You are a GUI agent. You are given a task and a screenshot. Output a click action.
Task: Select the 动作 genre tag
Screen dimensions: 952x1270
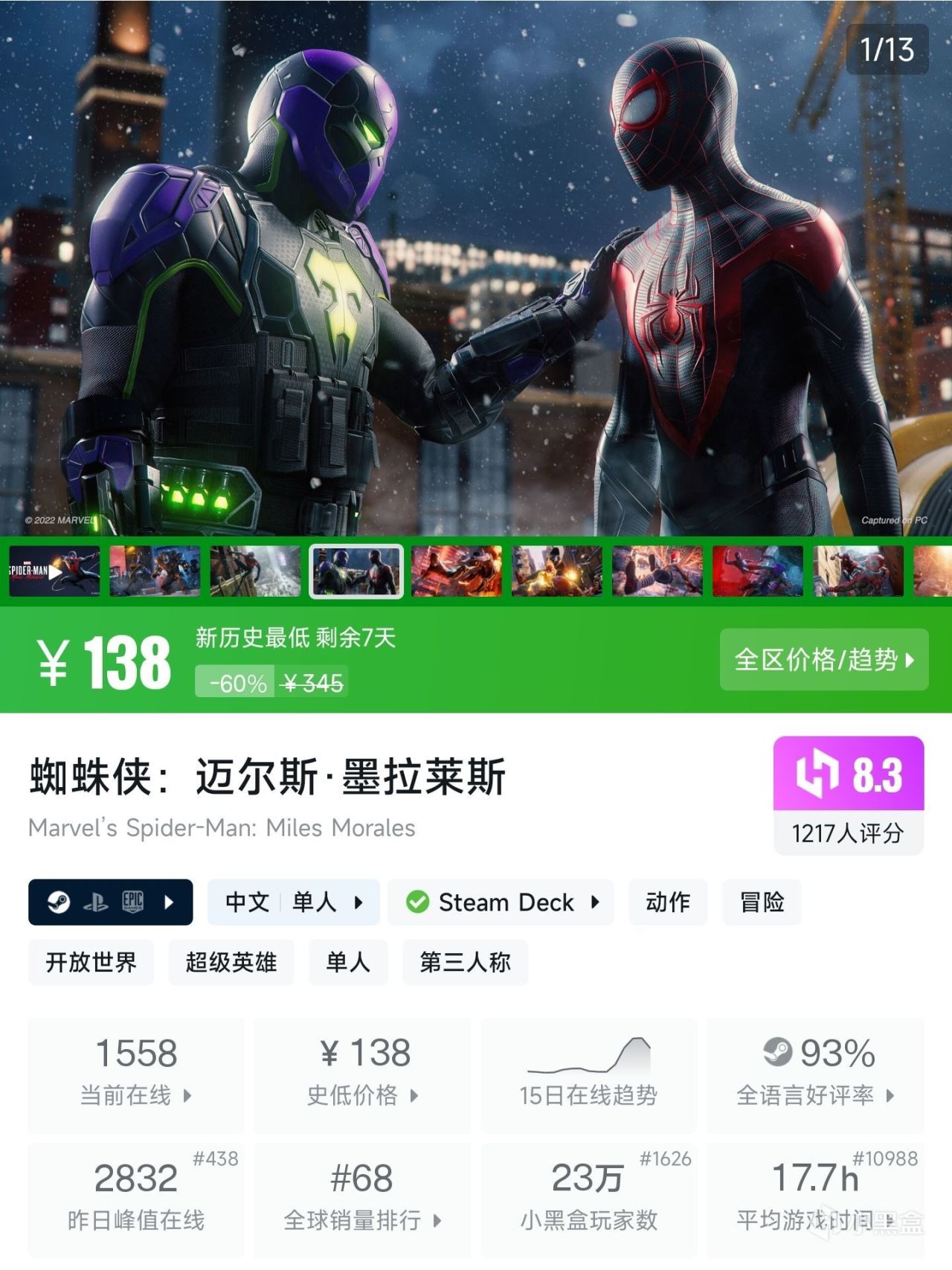(x=667, y=902)
